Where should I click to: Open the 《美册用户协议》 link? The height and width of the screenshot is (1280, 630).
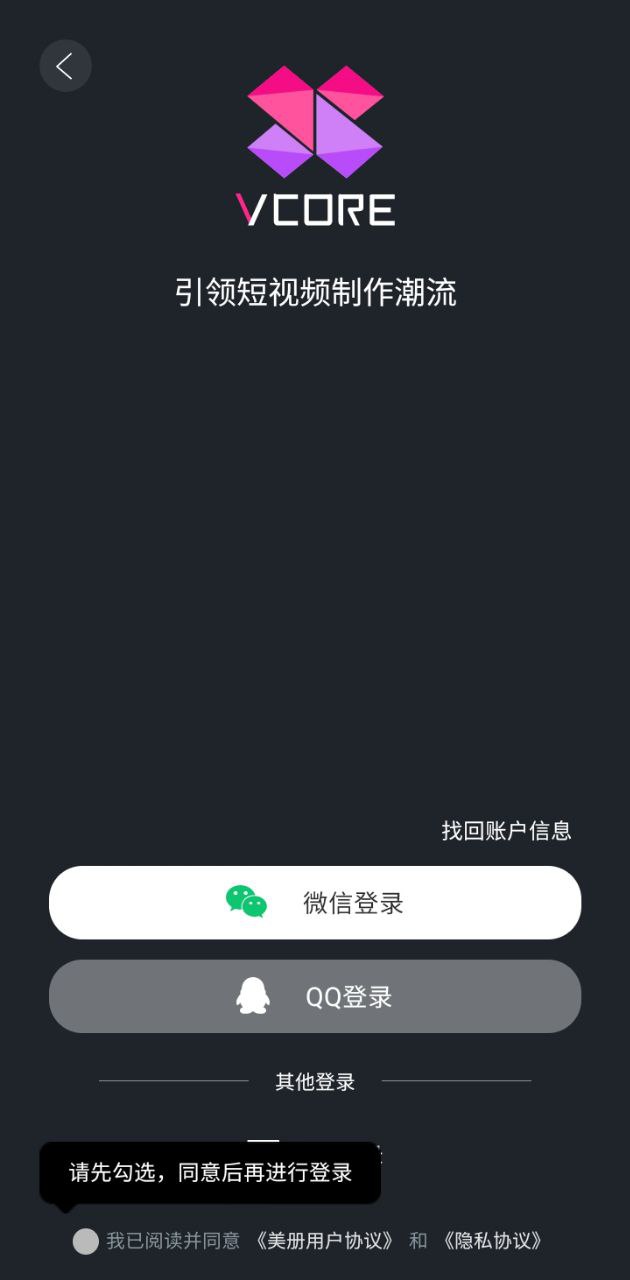click(325, 1241)
